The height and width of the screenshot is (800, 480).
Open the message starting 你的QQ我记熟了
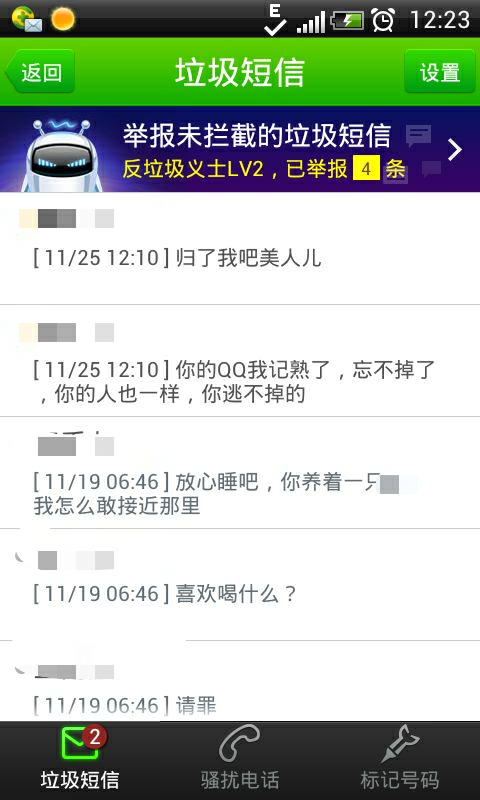240,361
